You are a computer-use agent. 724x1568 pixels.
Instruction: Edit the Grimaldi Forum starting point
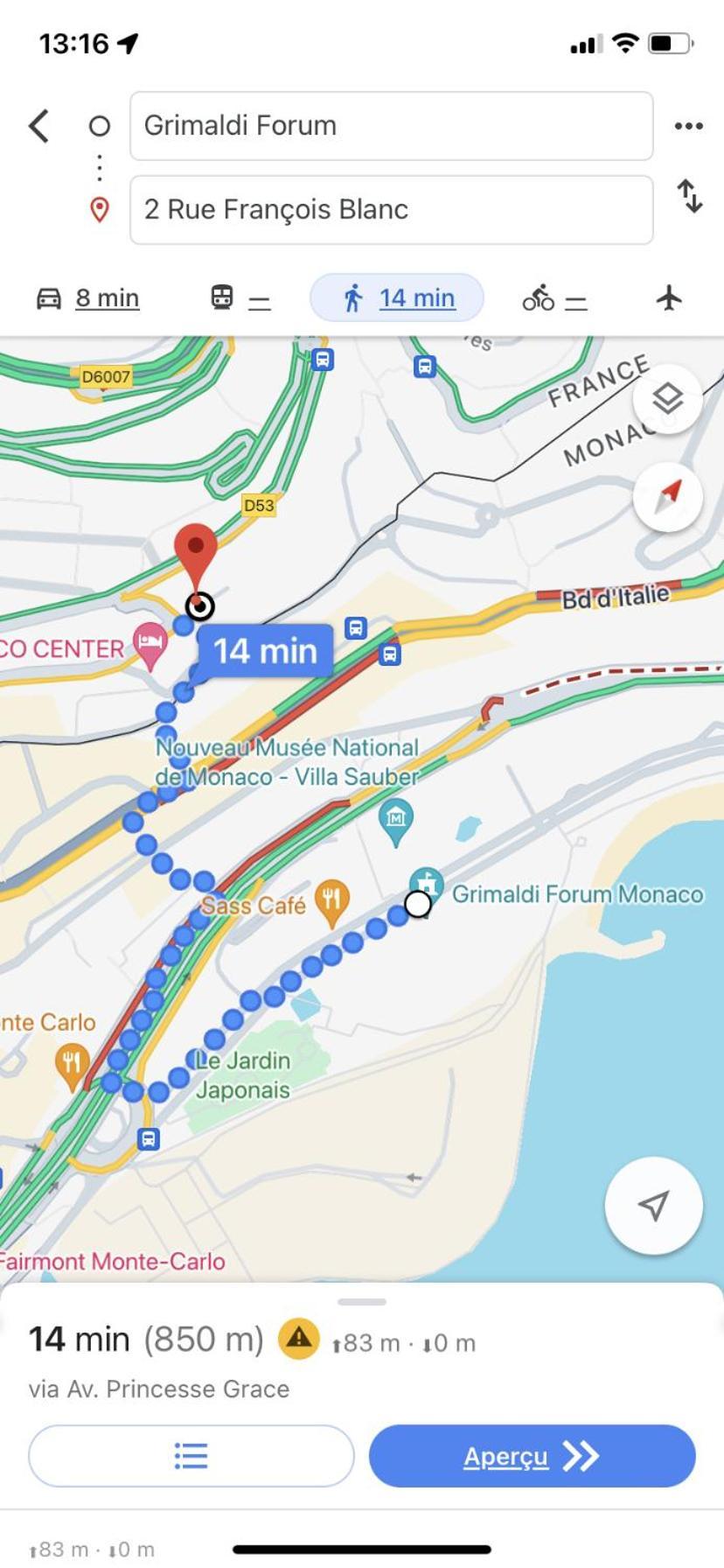point(391,126)
